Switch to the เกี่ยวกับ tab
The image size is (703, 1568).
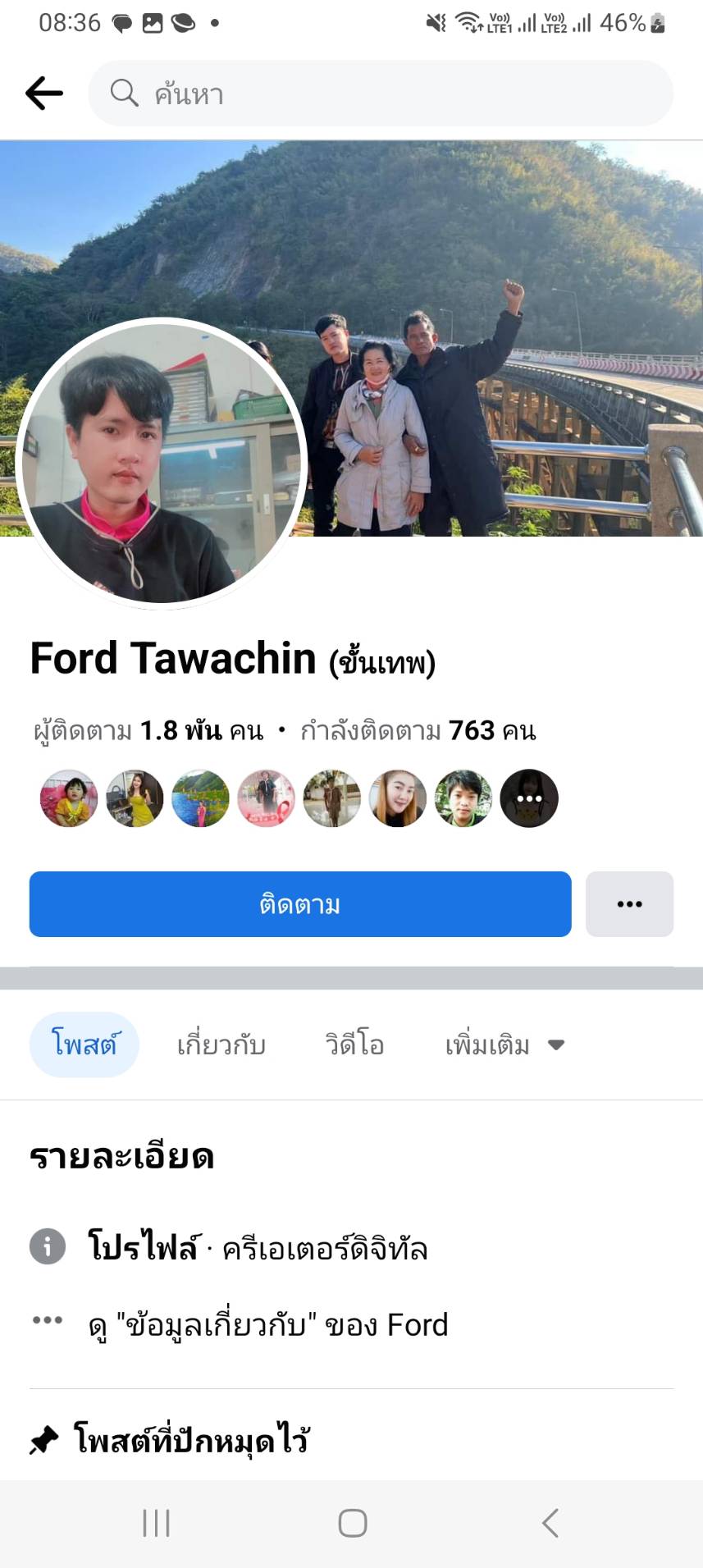(221, 1045)
